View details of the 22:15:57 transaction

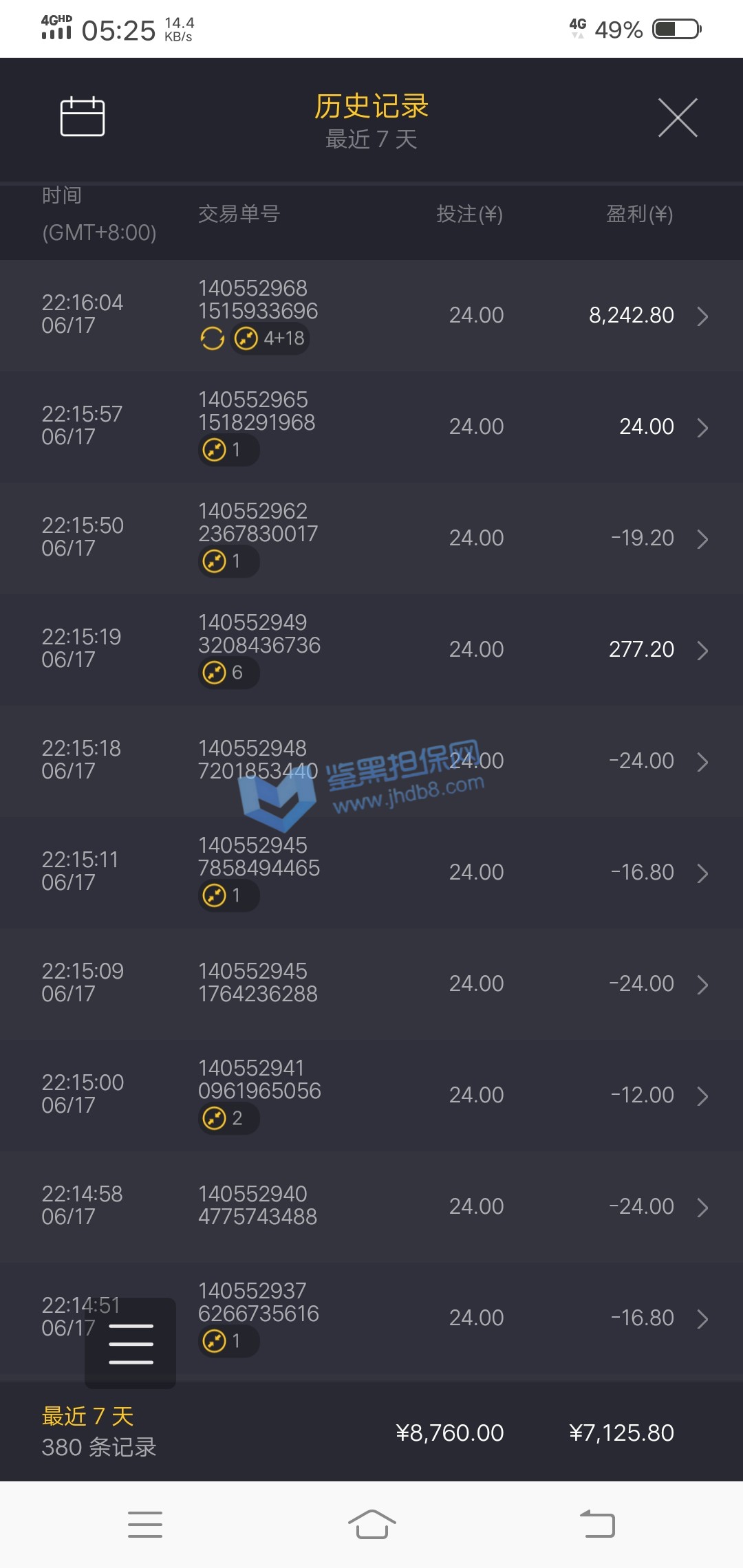[702, 428]
